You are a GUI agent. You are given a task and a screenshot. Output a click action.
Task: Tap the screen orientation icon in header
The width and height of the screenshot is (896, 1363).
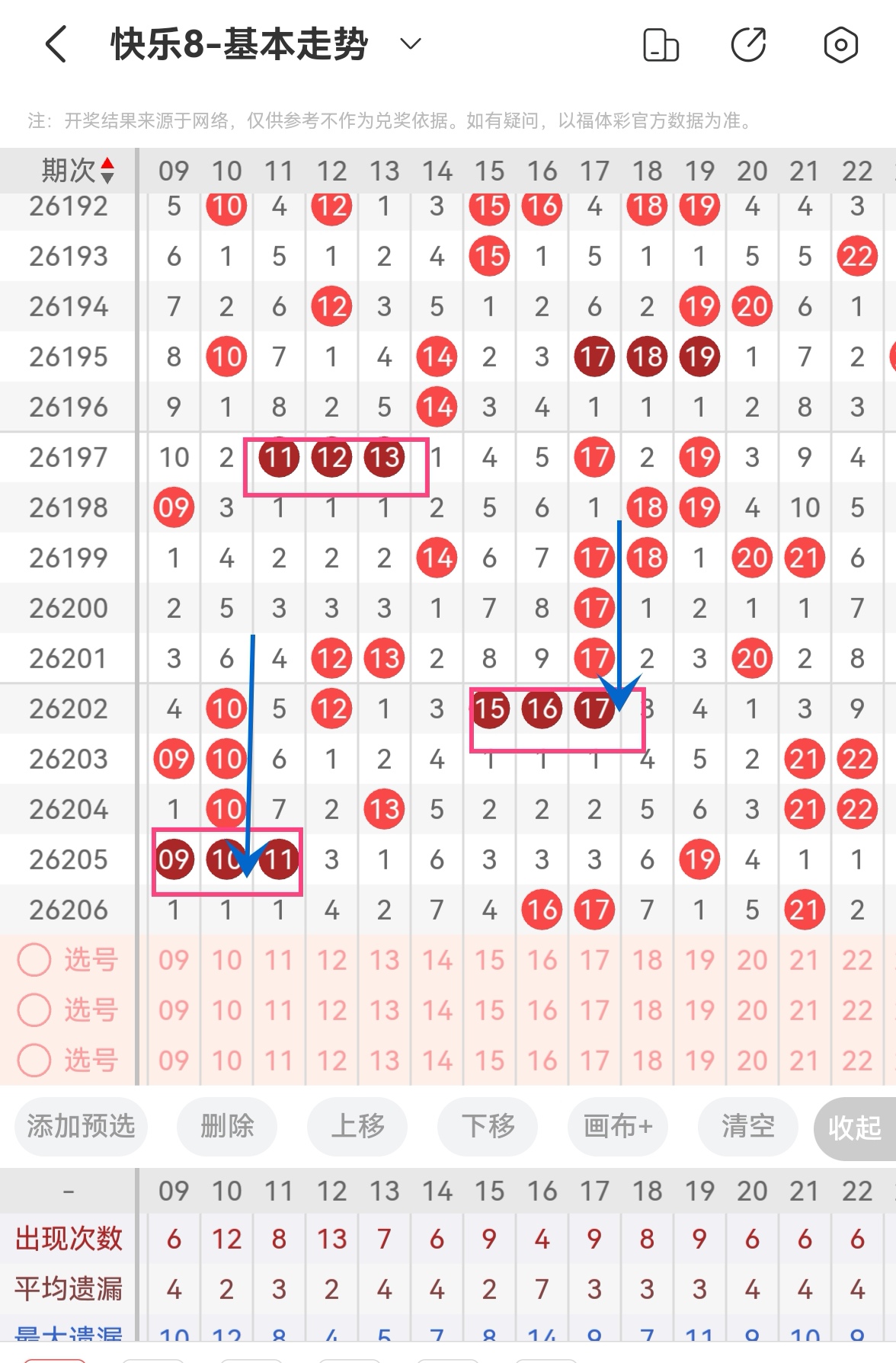click(x=661, y=44)
